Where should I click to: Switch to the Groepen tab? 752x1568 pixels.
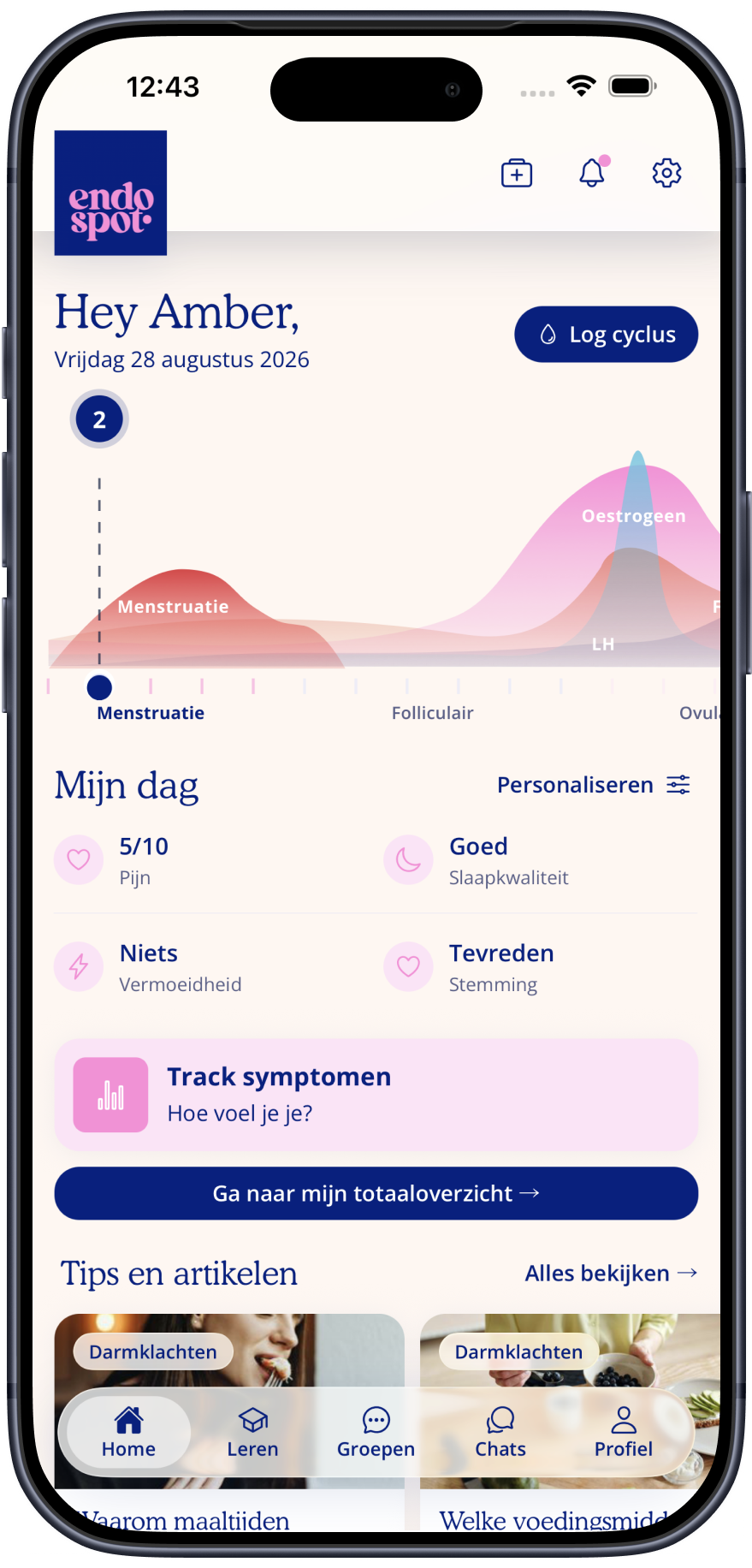(376, 1433)
